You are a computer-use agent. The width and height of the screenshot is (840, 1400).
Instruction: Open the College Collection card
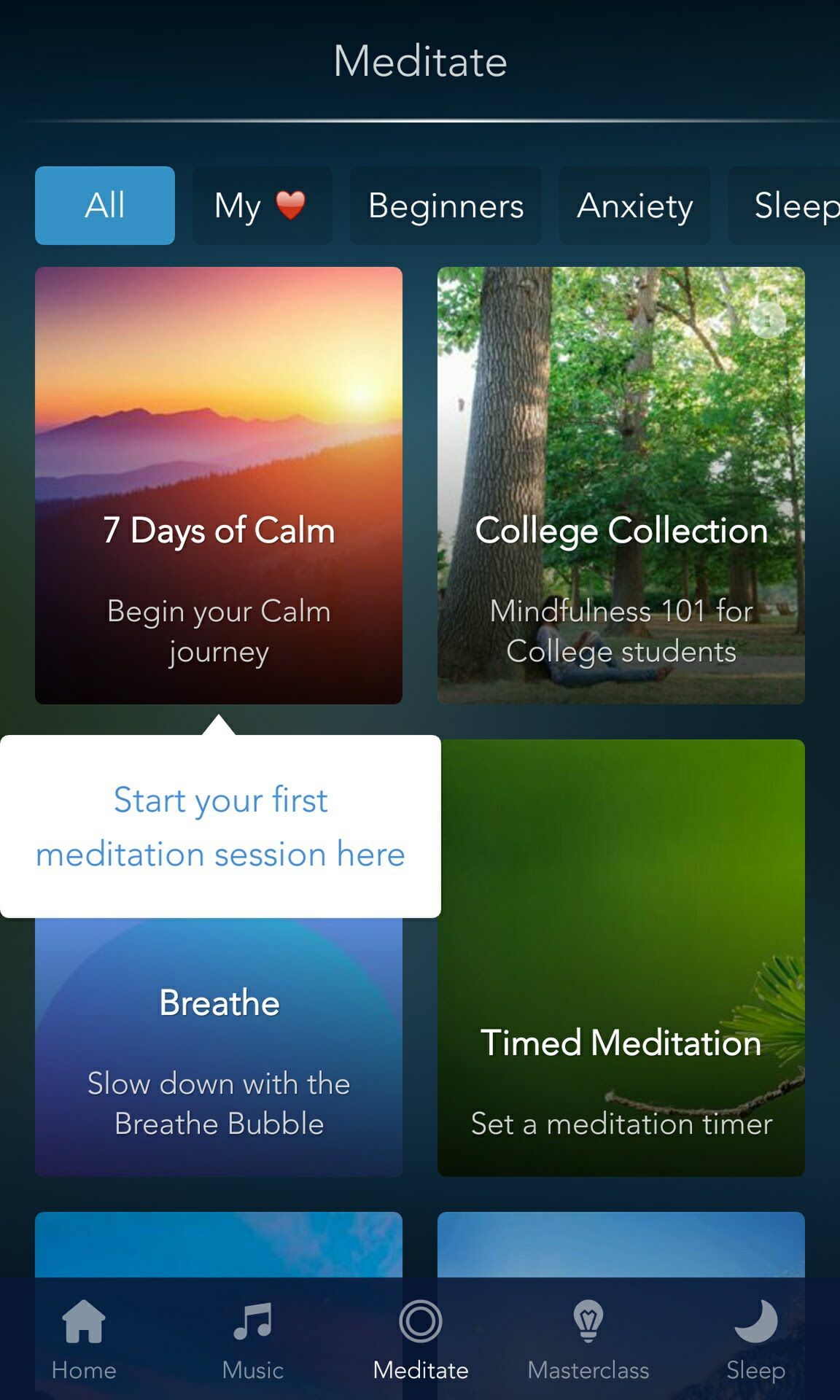point(621,486)
